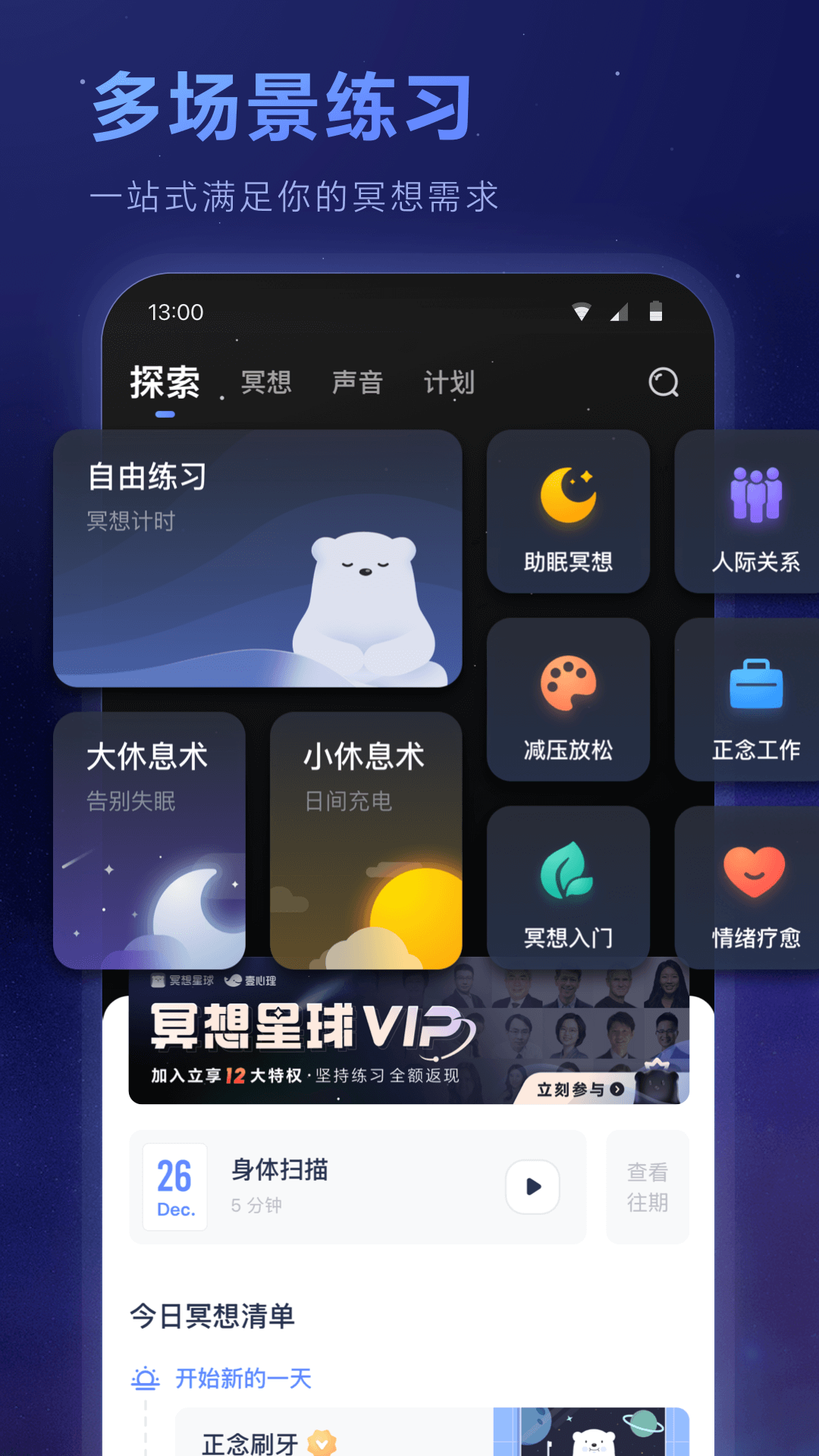Play the 身体扫描 meditation
The image size is (819, 1456).
(x=532, y=1186)
